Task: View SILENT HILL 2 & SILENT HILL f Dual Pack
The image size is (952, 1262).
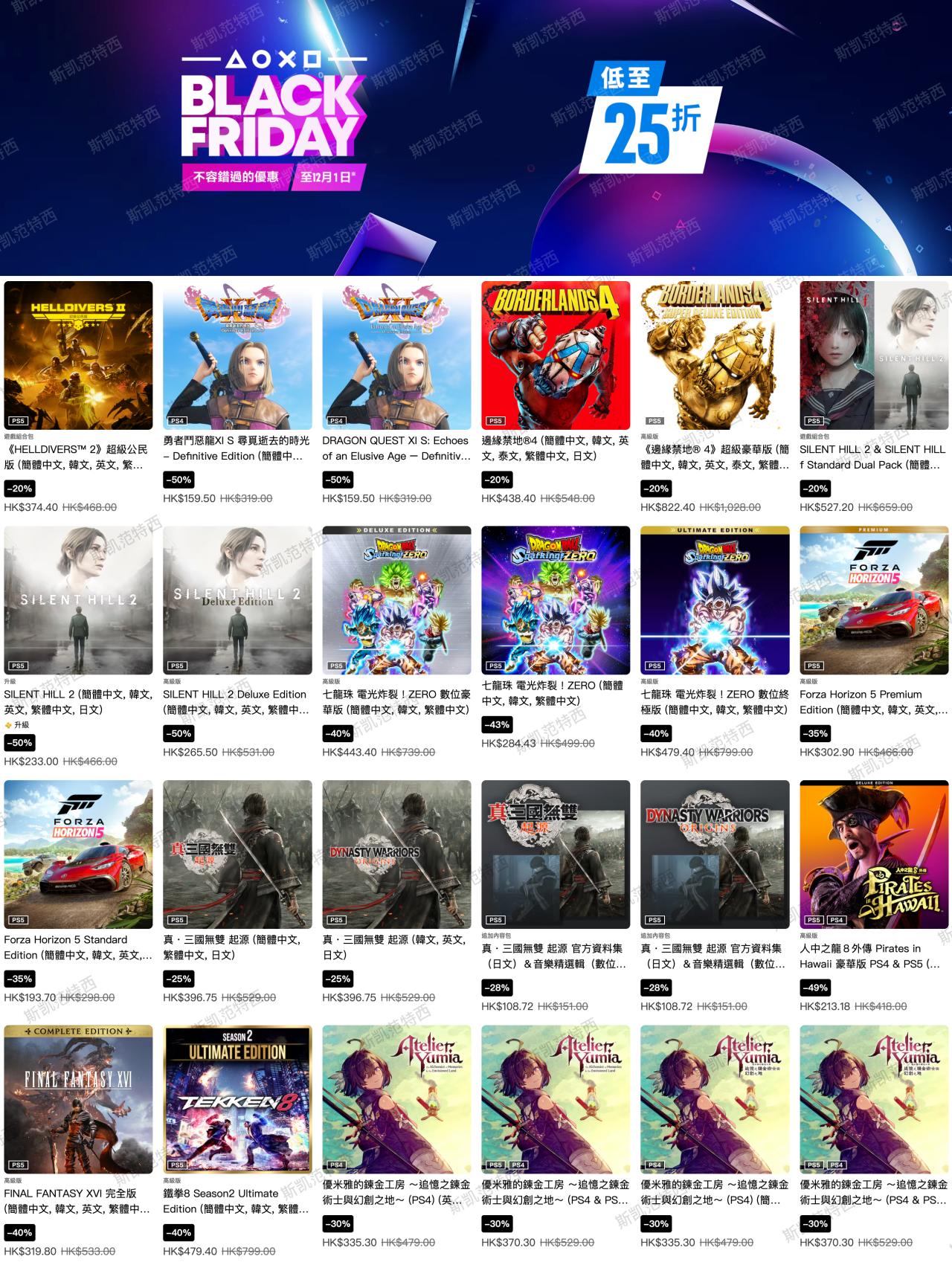Action: click(874, 355)
